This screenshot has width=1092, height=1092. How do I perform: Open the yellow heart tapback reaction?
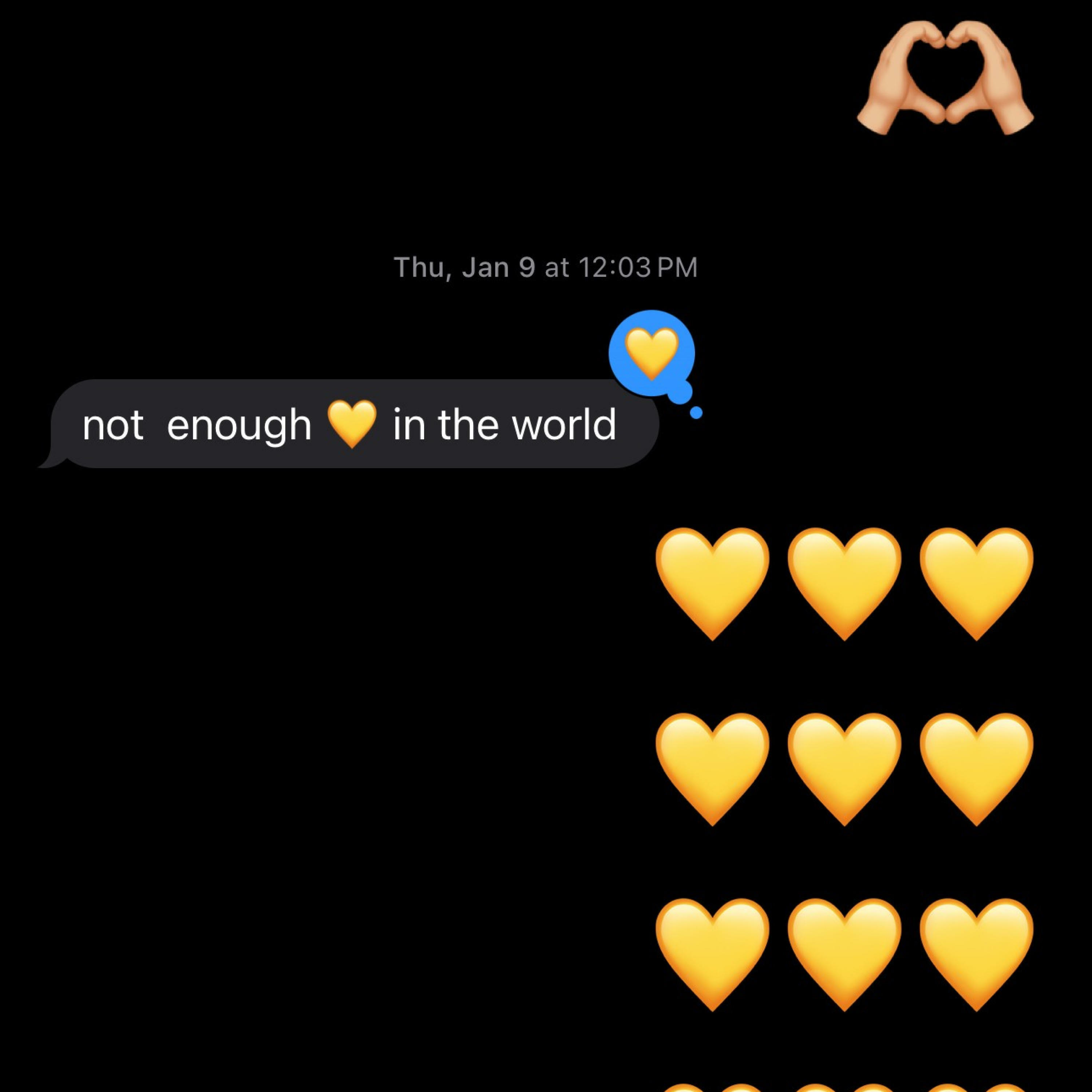click(652, 353)
